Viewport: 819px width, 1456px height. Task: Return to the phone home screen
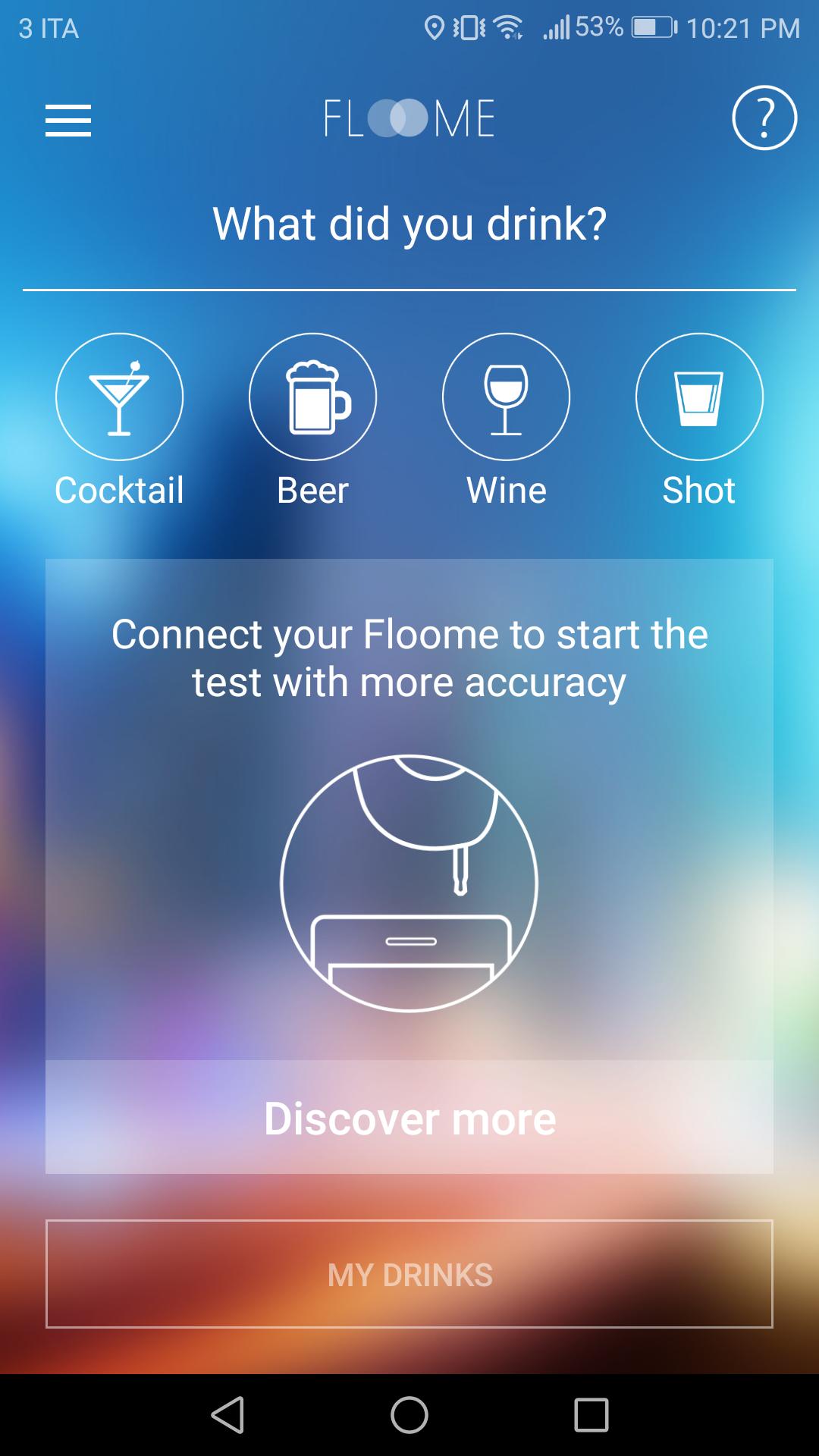pos(409,1415)
